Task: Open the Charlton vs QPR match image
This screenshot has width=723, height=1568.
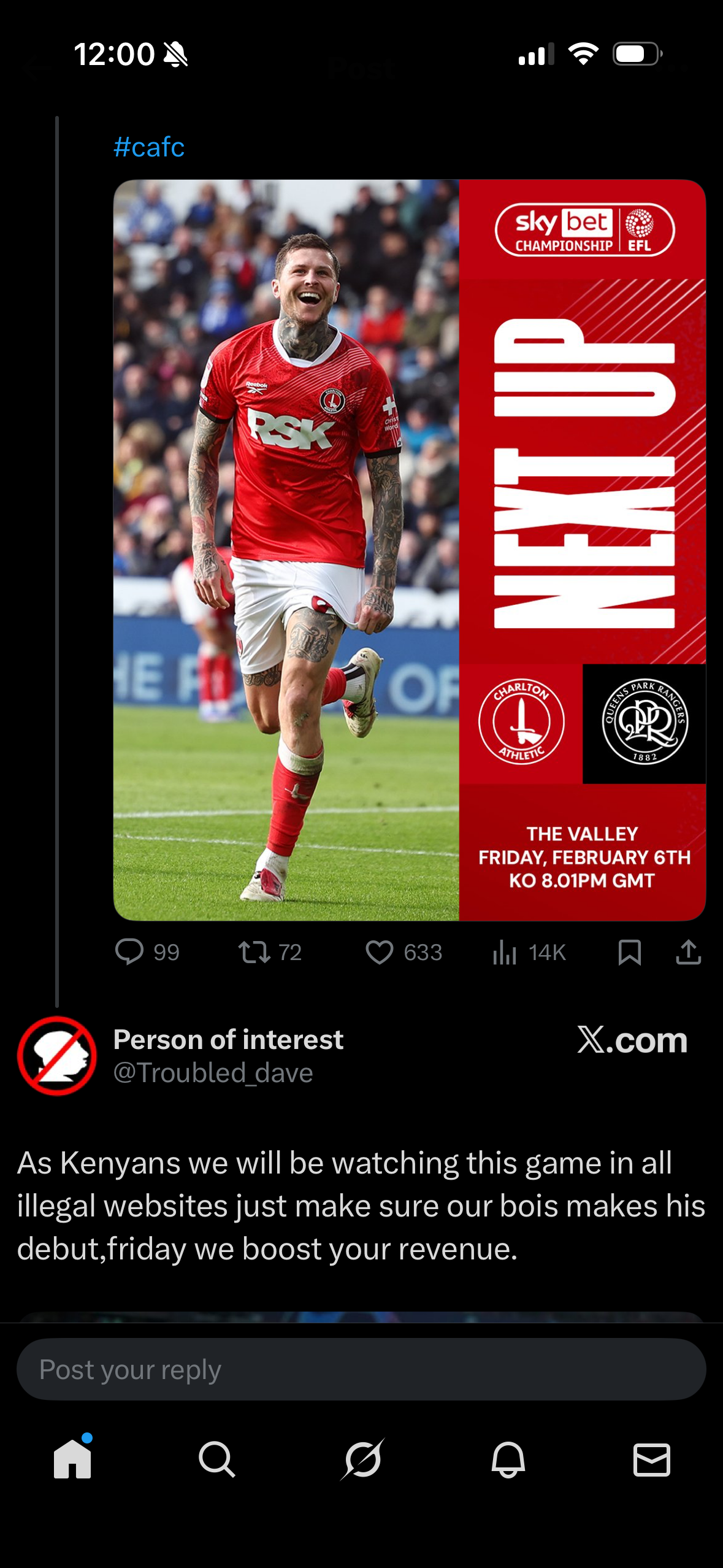Action: (x=409, y=550)
